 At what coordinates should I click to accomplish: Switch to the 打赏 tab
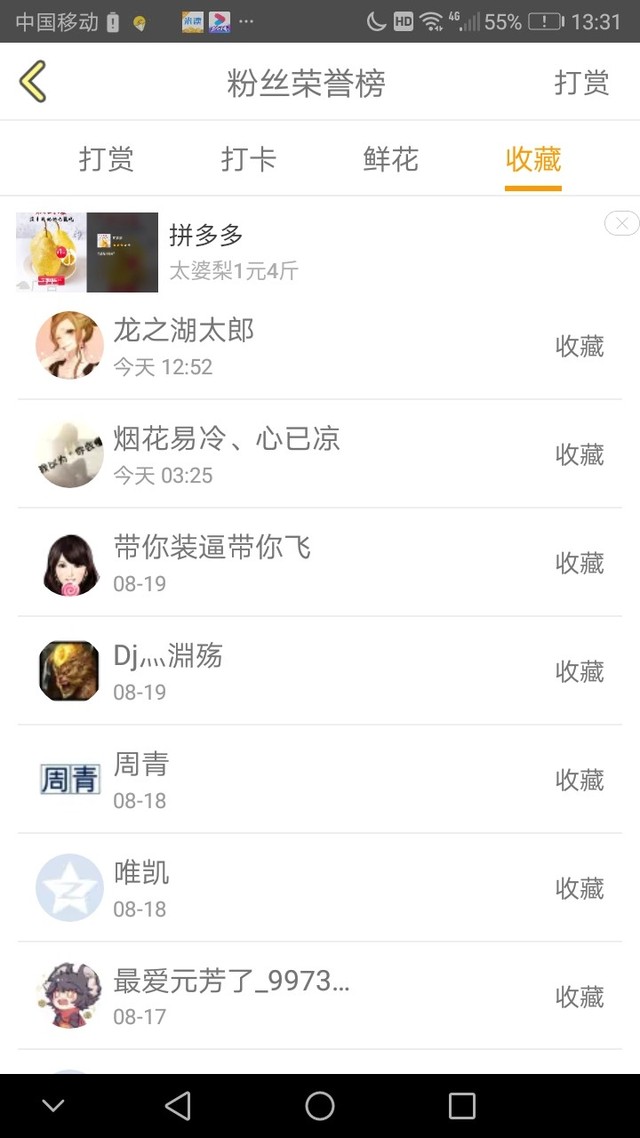107,159
